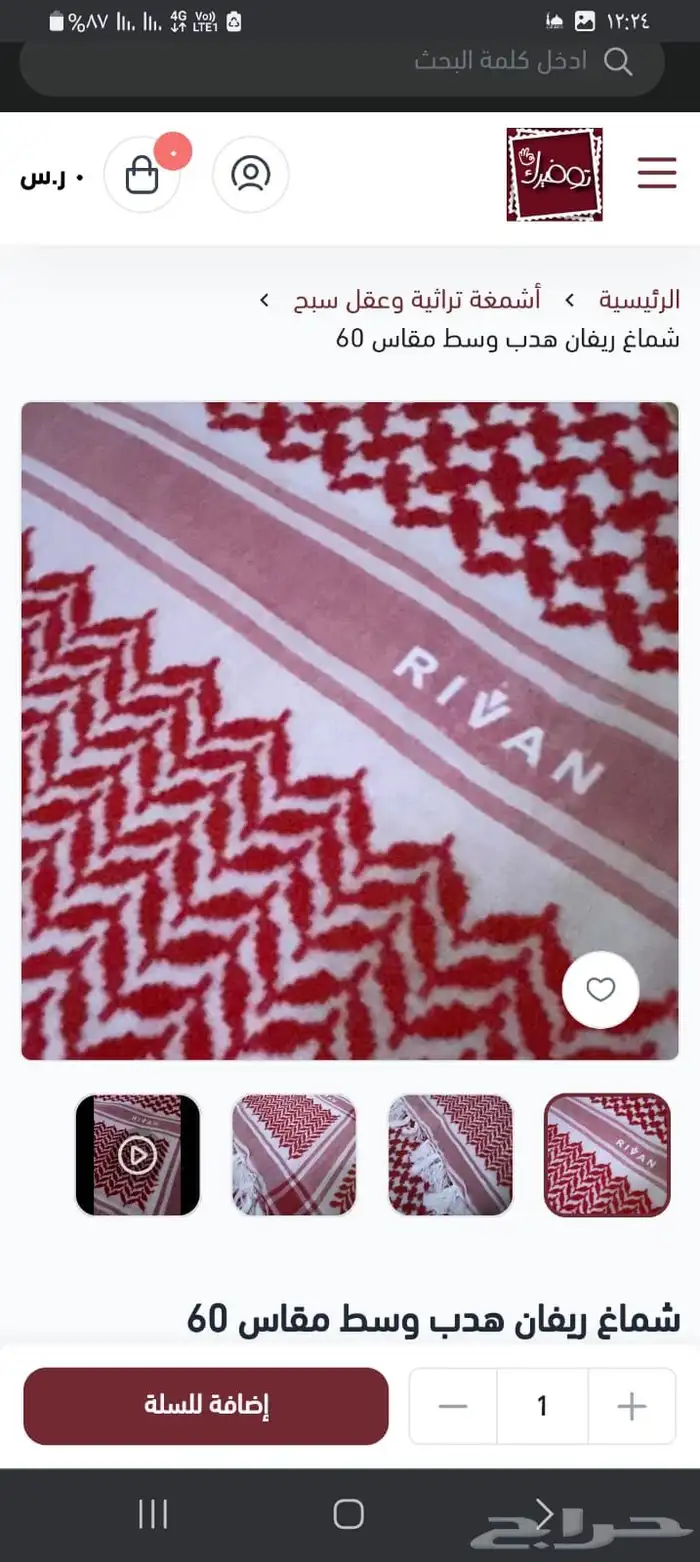Select the RIVAN logo thumbnail

coord(607,1155)
